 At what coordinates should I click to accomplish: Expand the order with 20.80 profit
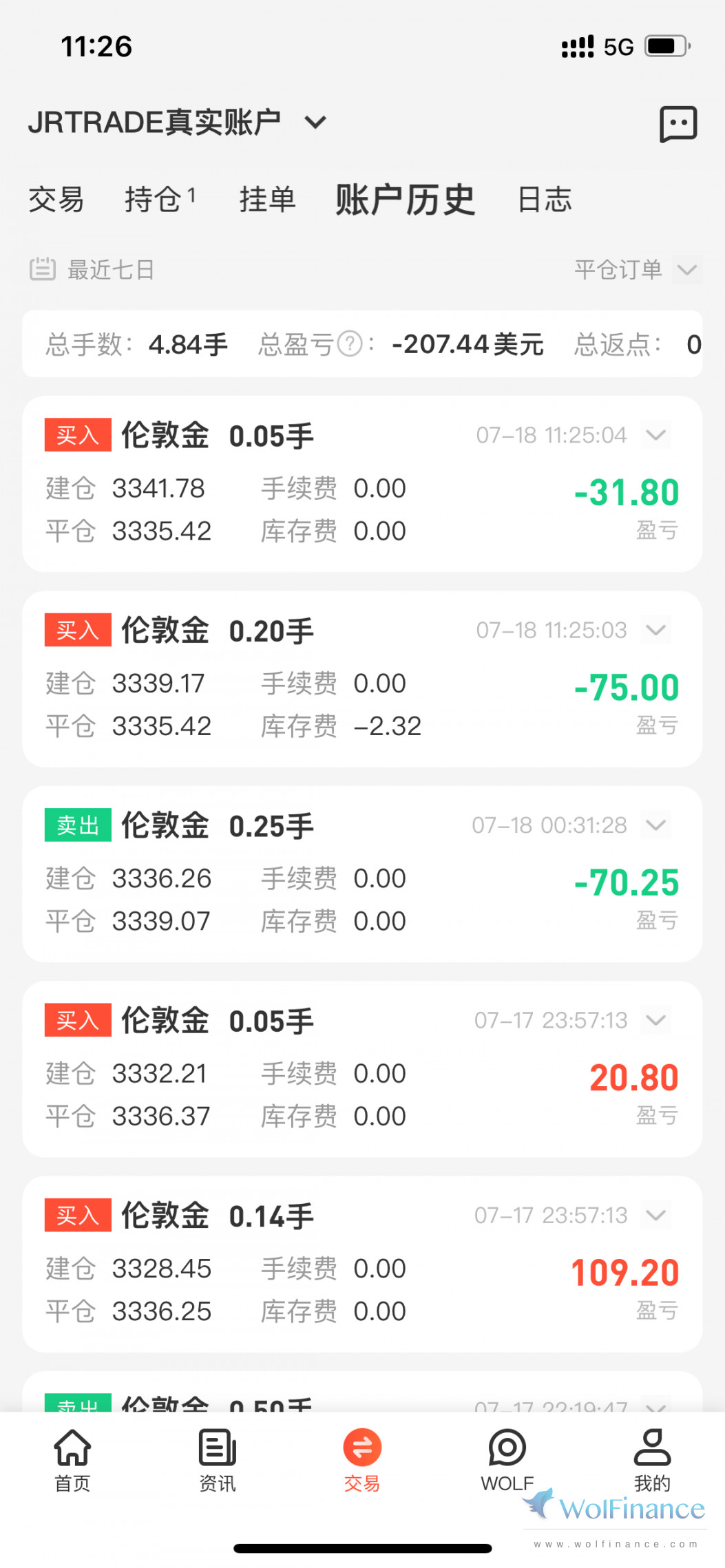[x=655, y=1019]
